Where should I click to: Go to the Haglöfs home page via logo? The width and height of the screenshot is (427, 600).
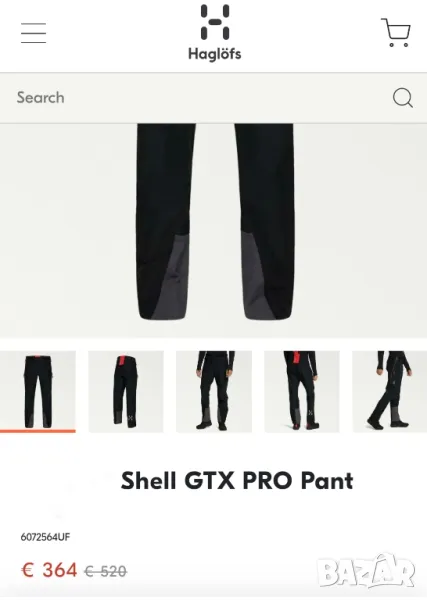[x=215, y=33]
